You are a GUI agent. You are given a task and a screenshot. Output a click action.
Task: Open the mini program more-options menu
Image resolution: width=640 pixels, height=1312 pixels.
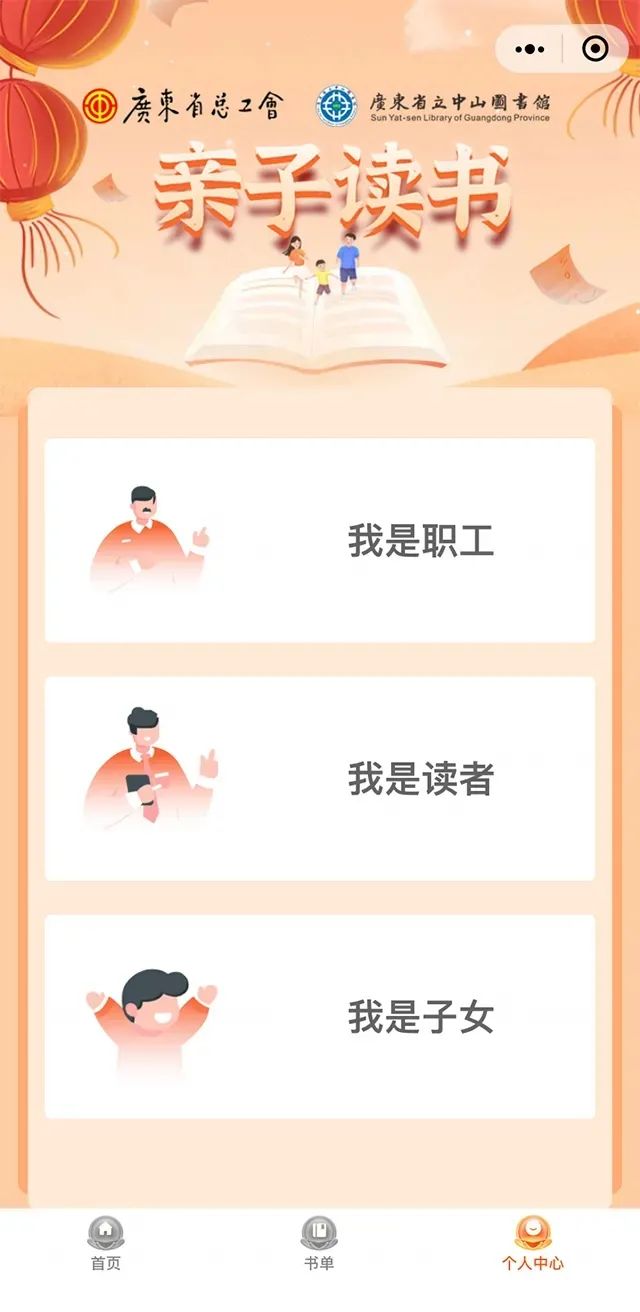coord(530,48)
